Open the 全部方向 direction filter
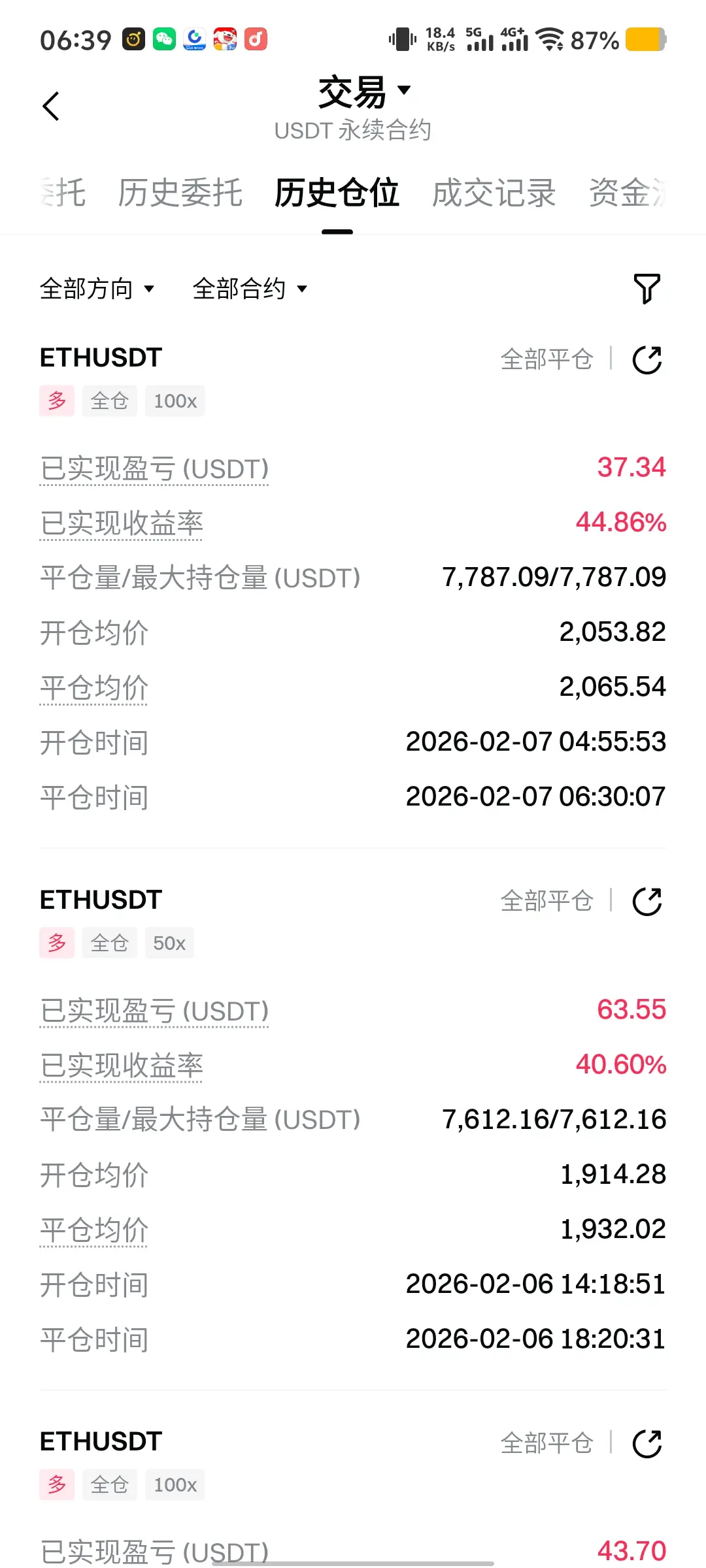 (x=97, y=289)
